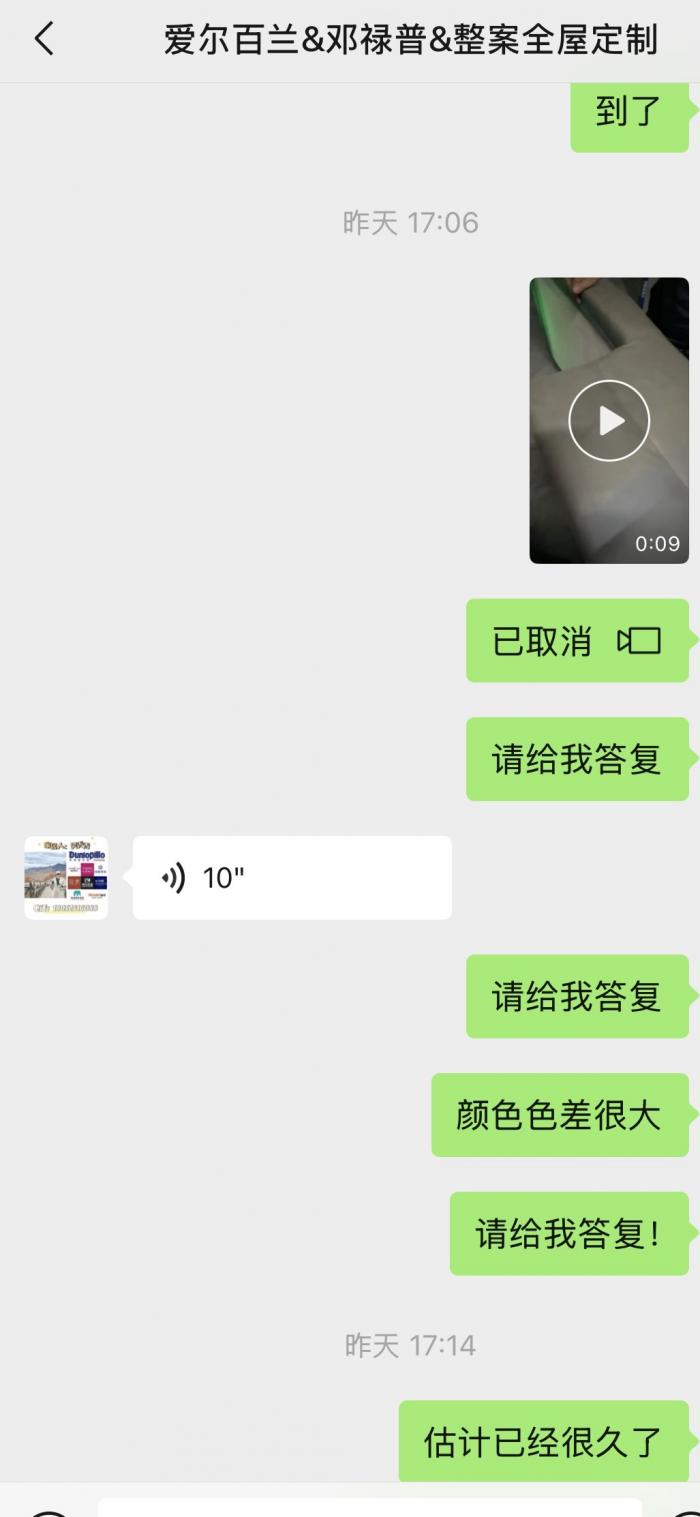Image resolution: width=700 pixels, height=1517 pixels.
Task: Tap the cancelled video call message
Action: (577, 641)
